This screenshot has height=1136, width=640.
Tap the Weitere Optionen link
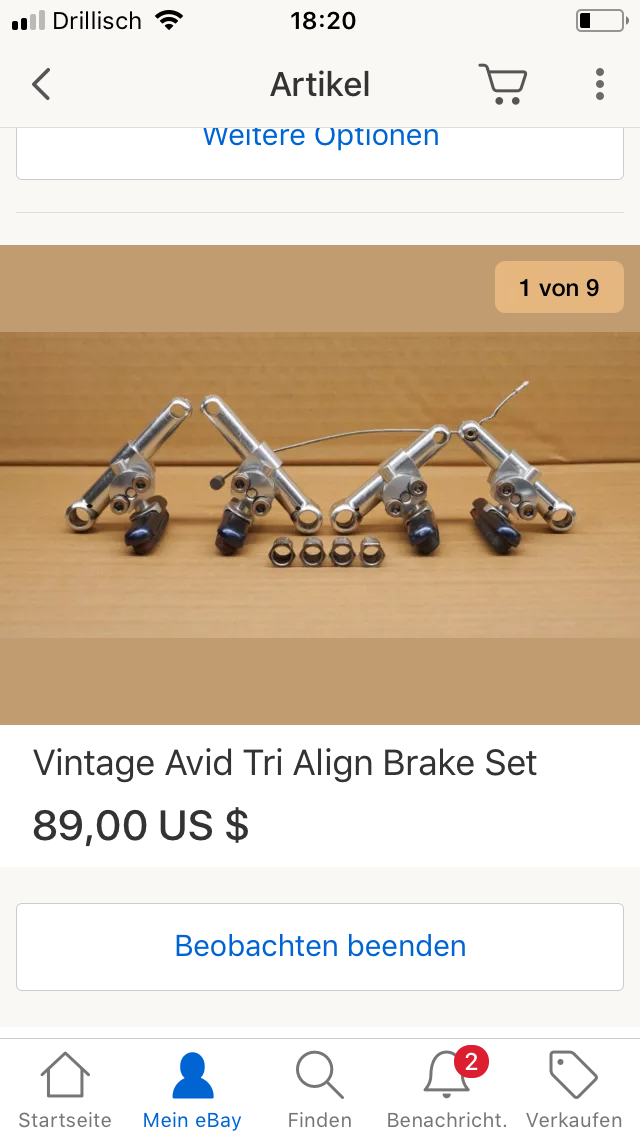tap(320, 136)
